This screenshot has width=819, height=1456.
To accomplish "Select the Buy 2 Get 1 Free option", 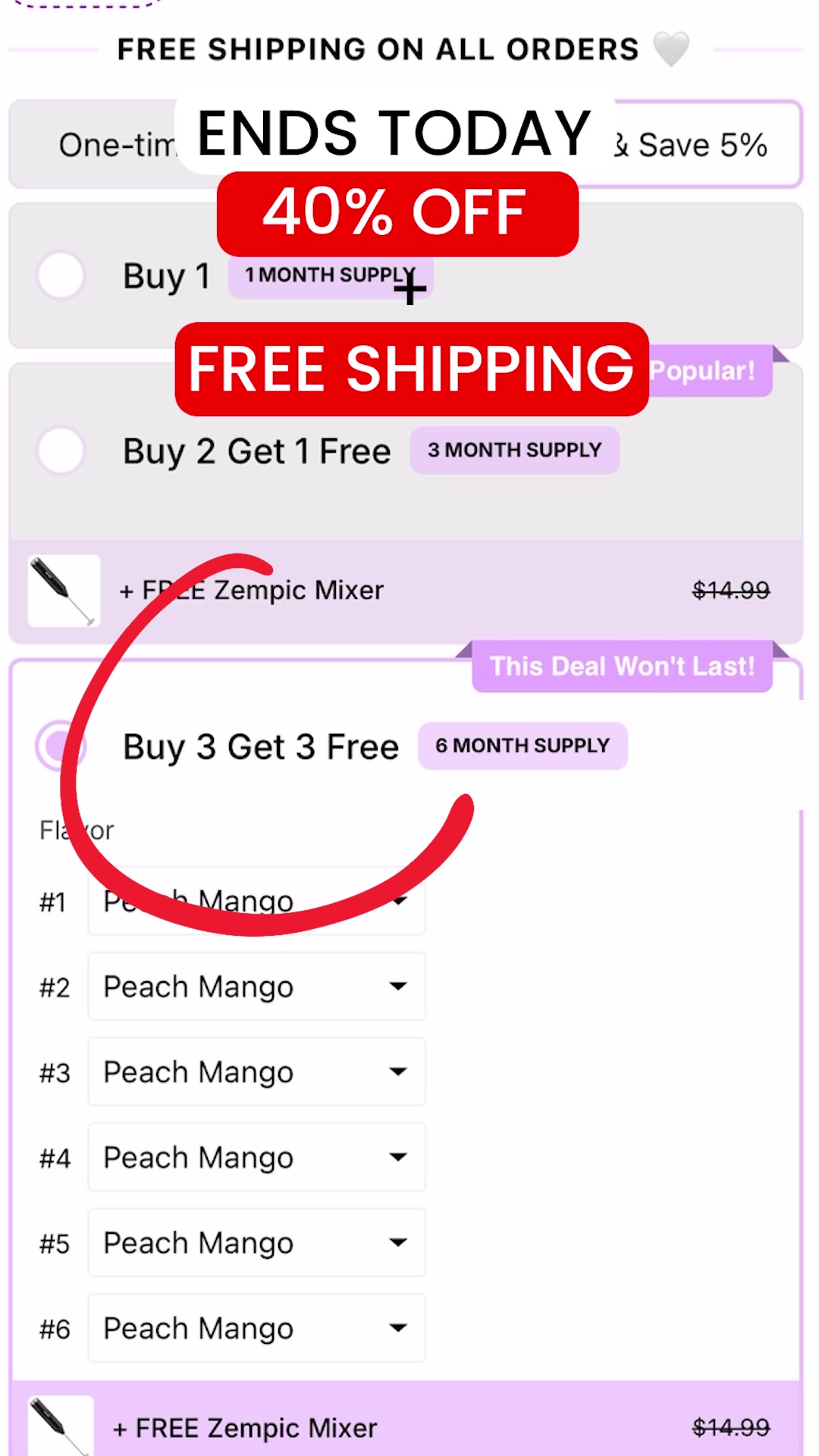I will click(61, 450).
